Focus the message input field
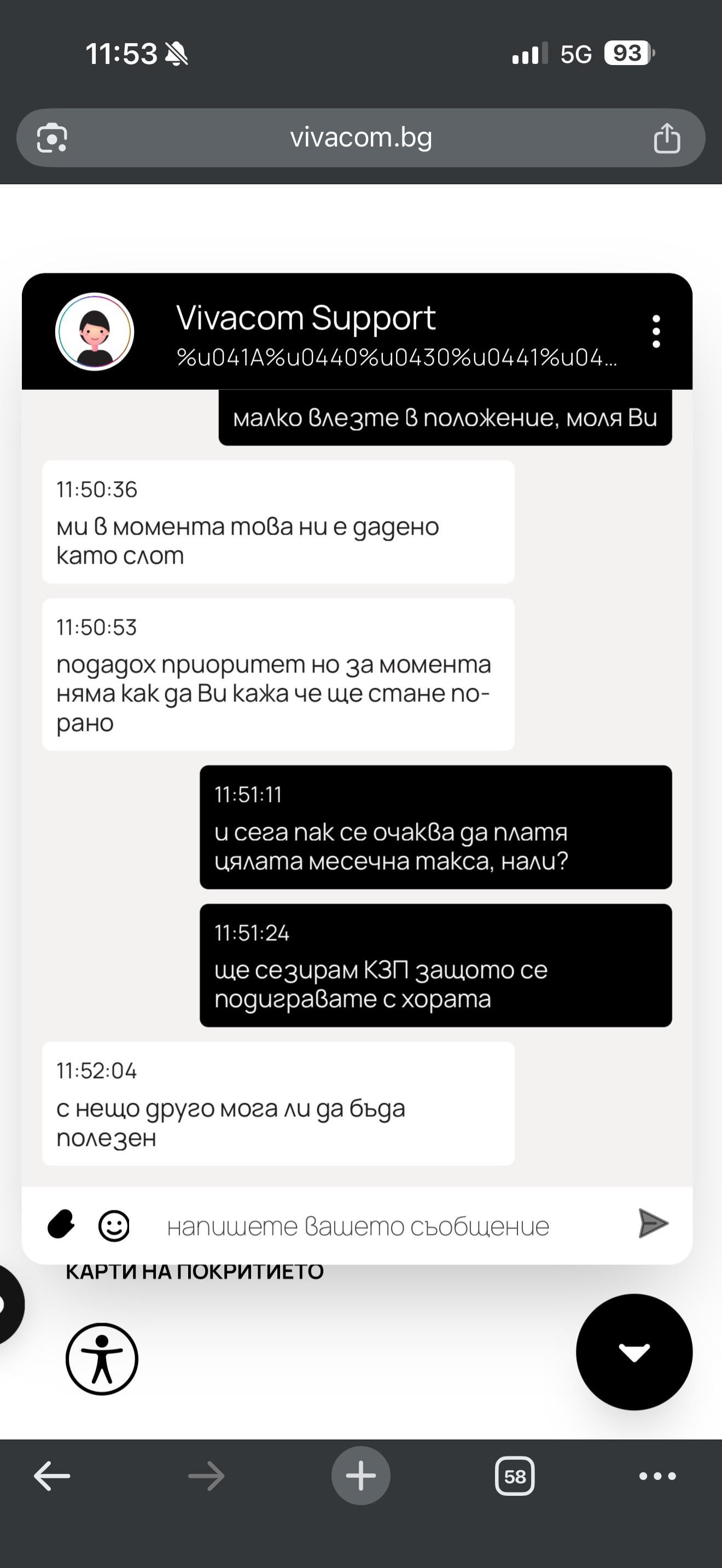The height and width of the screenshot is (1568, 722). [x=377, y=1226]
